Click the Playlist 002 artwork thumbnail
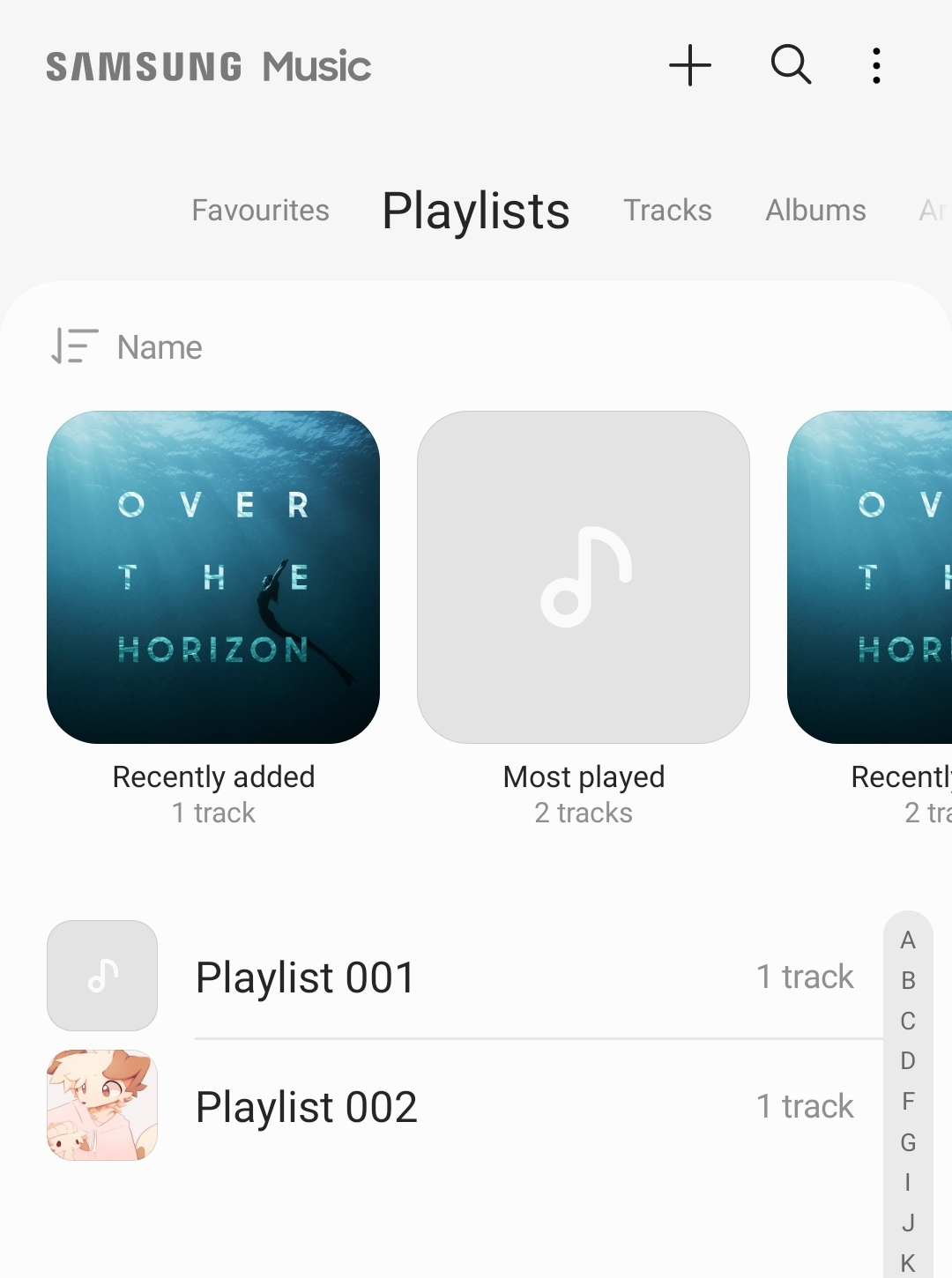The image size is (952, 1278). coord(102,1104)
